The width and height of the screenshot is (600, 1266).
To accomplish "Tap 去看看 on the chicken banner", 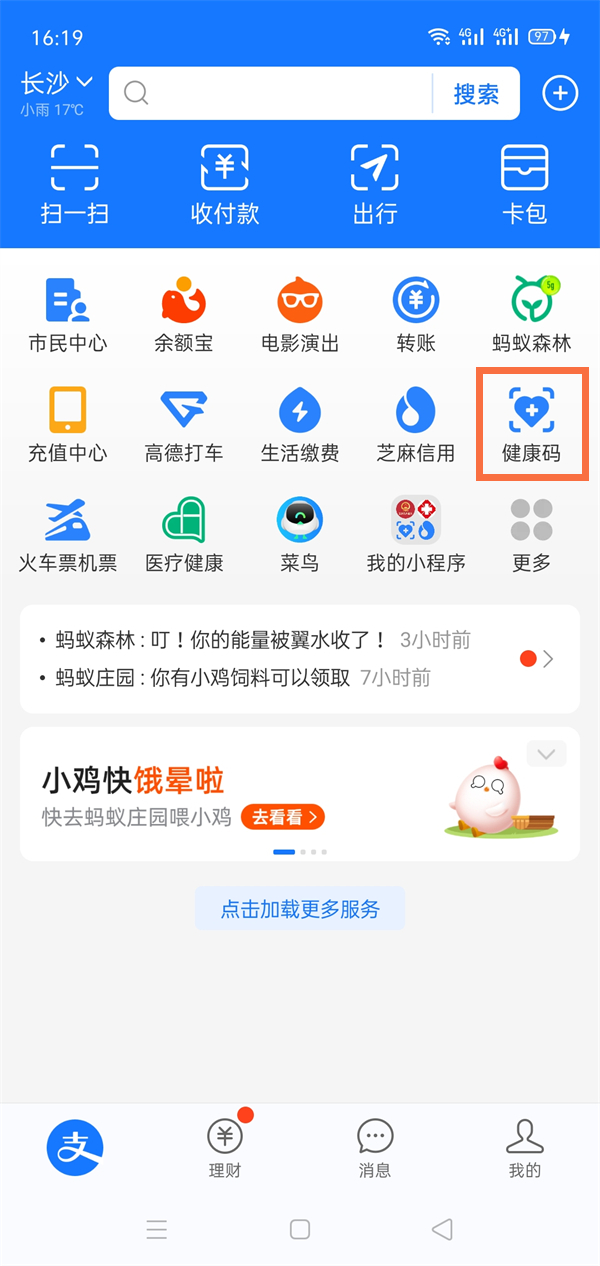I will coord(283,817).
